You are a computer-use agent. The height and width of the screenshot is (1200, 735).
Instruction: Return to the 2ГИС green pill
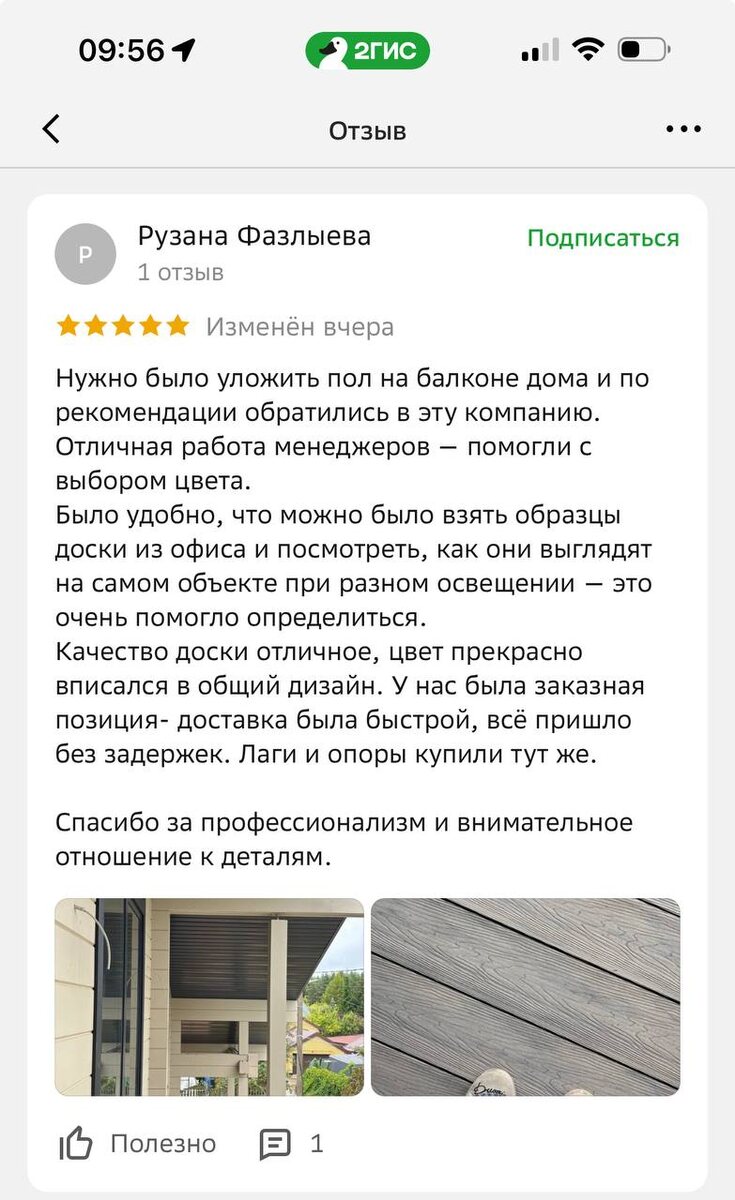[368, 51]
